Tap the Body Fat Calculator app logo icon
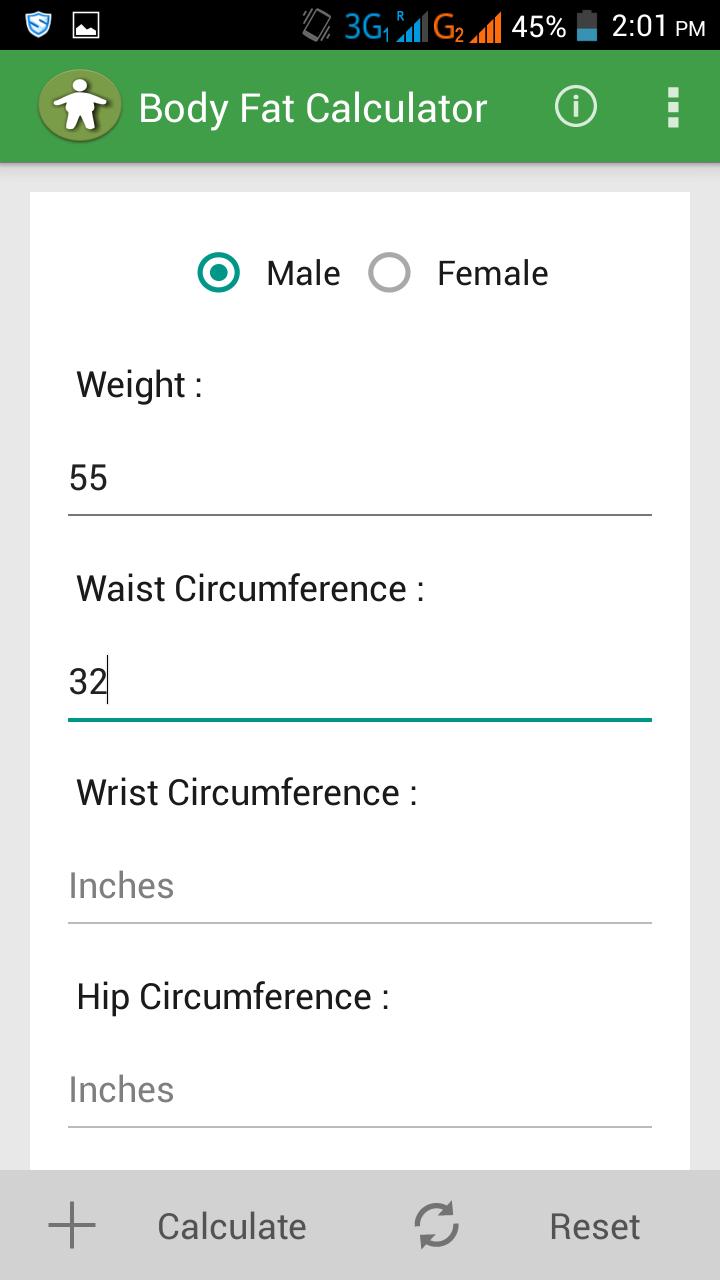Screen dimensions: 720x1280 (79, 104)
